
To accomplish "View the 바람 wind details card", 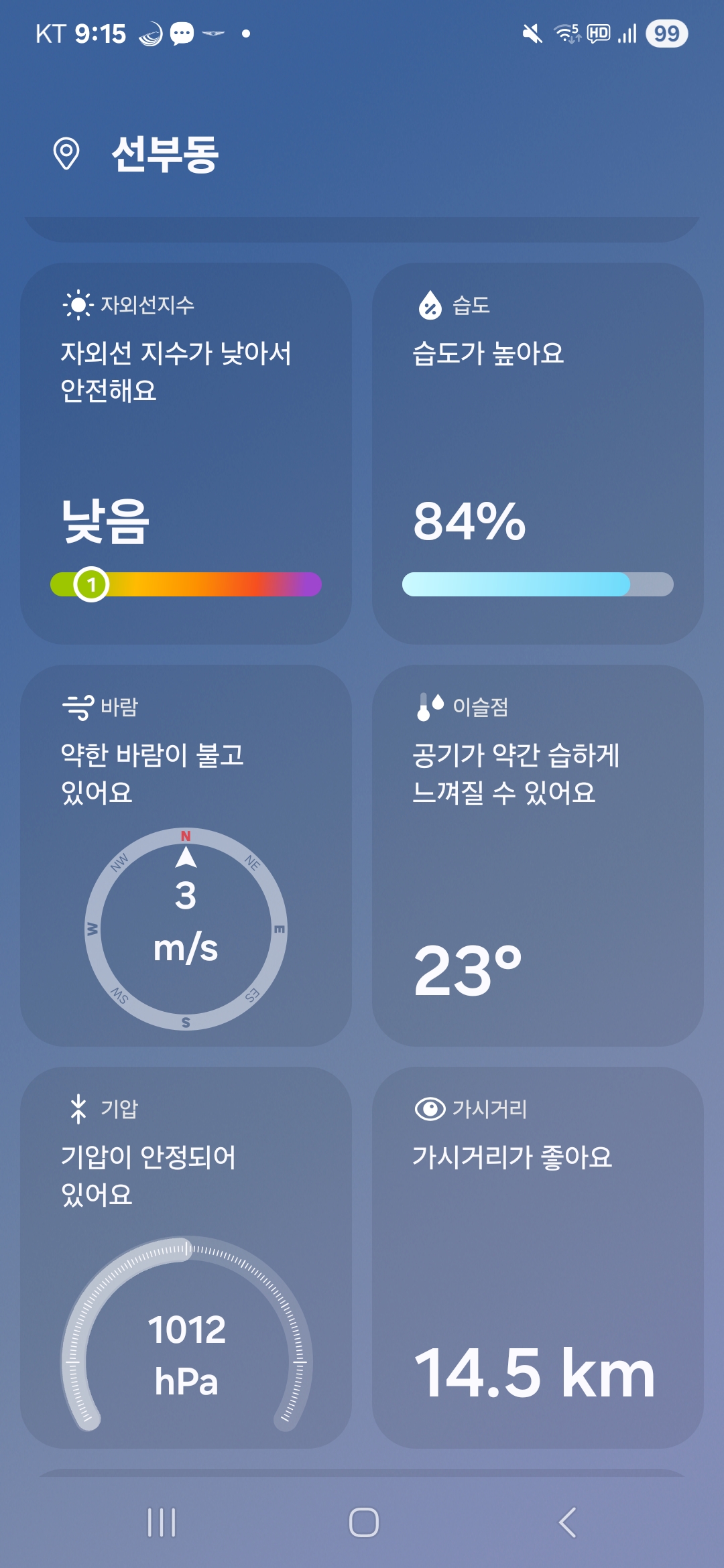I will (x=186, y=856).
